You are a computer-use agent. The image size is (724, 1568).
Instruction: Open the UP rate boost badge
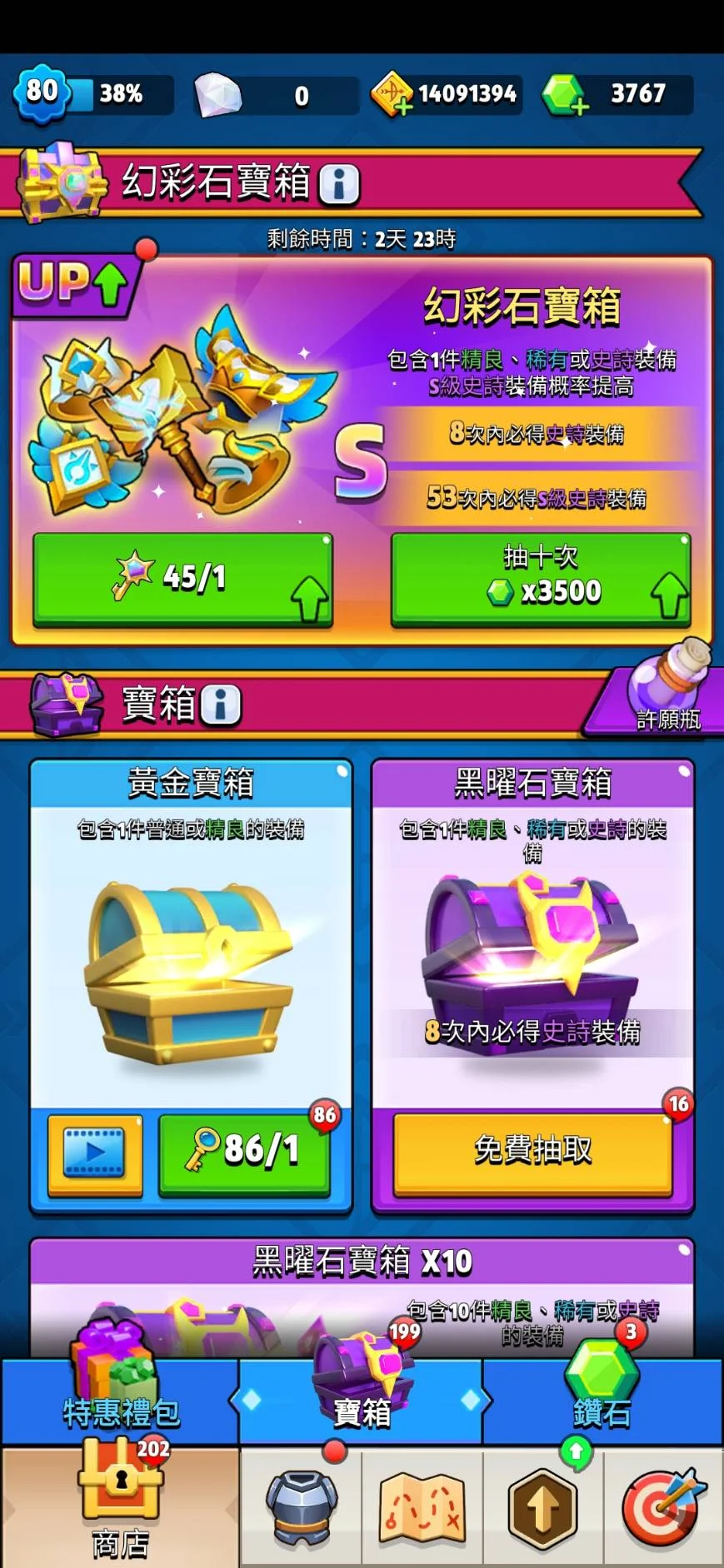tap(73, 285)
